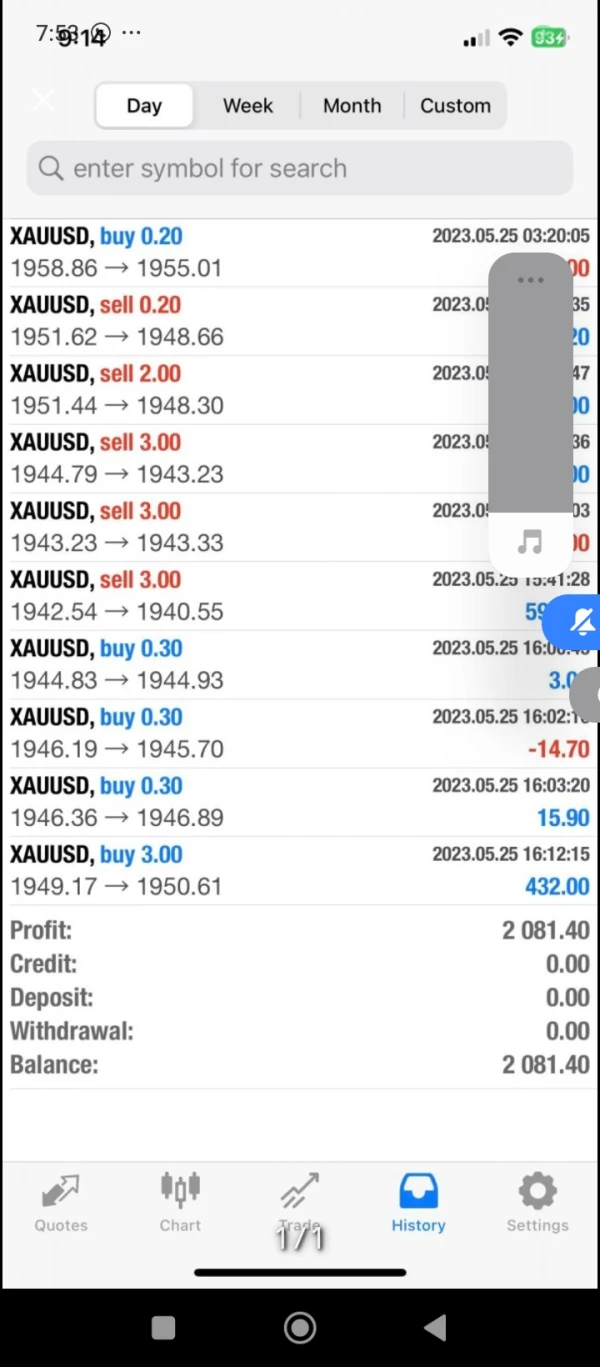Tap the three-dot icon on the floating panel
Viewport: 600px width, 1367px height.
530,280
